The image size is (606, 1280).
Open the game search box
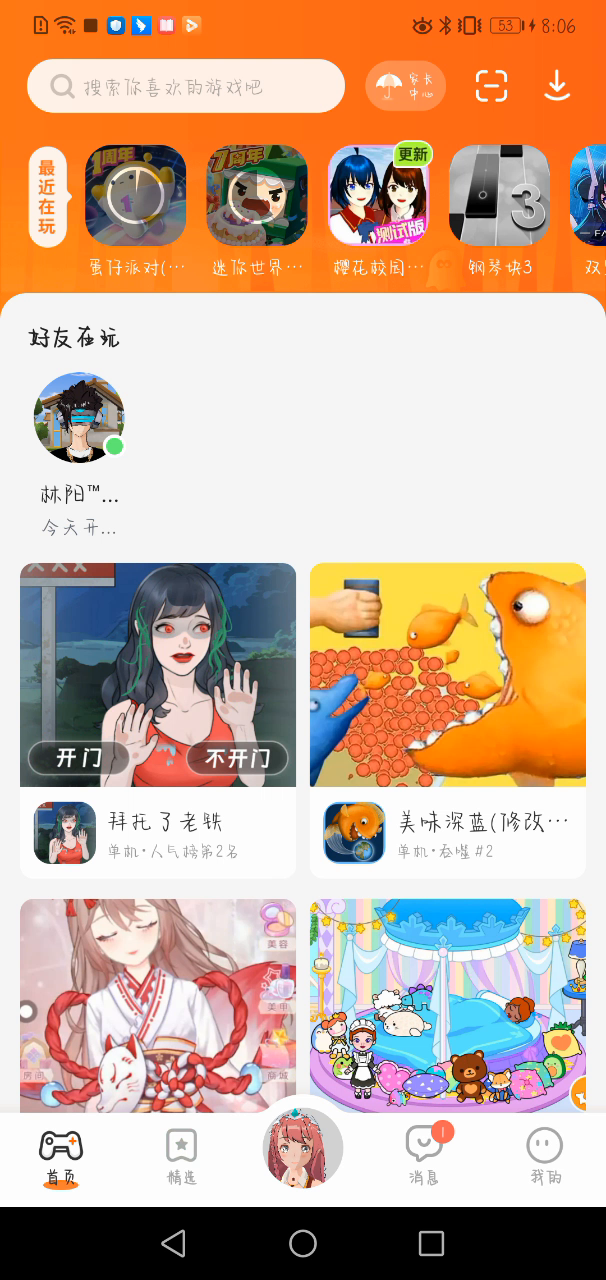tap(186, 87)
